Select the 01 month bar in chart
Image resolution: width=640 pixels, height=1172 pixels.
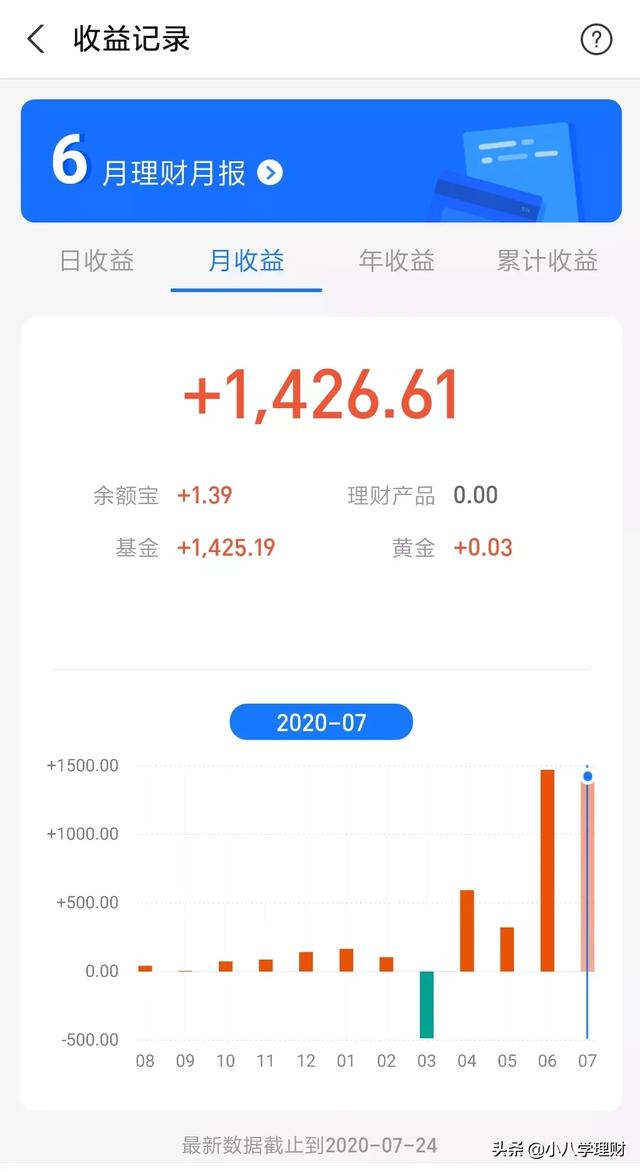tap(345, 960)
